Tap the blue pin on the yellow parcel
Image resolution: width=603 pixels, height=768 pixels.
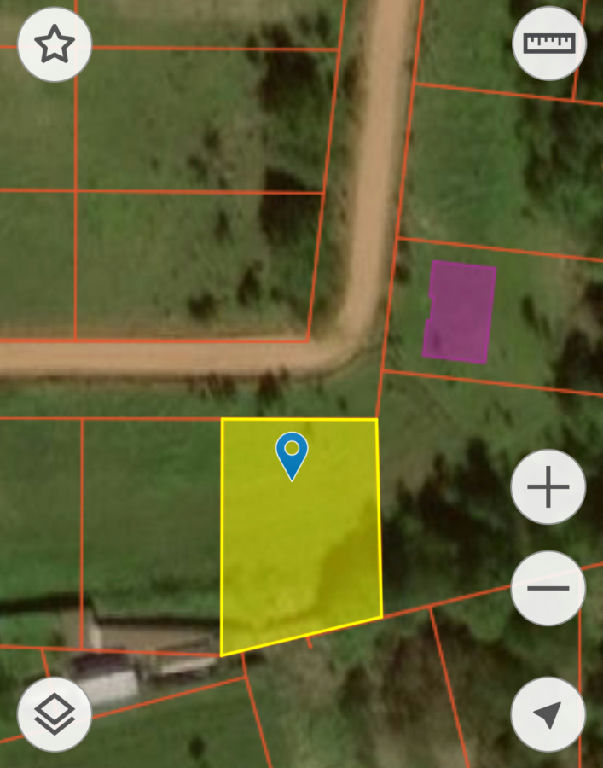[x=291, y=454]
